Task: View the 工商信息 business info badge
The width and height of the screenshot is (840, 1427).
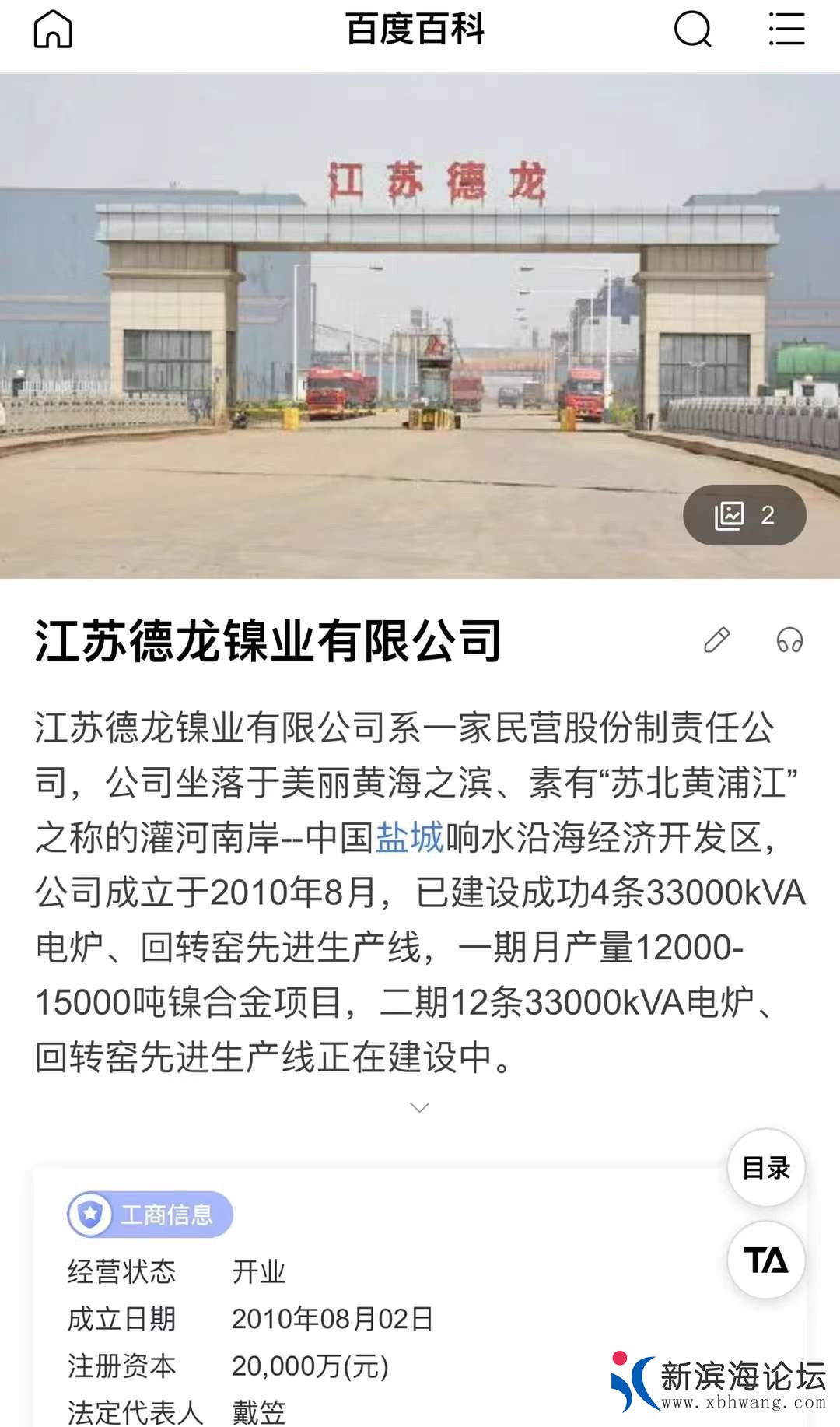Action: pos(150,1215)
